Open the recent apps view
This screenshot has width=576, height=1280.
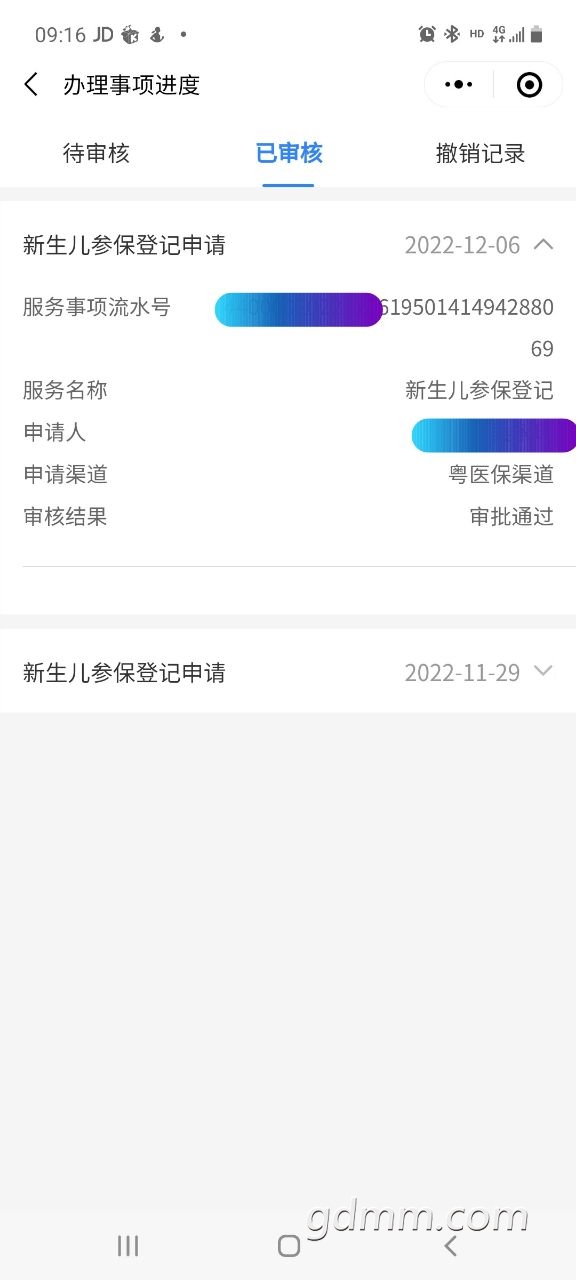(x=128, y=1245)
